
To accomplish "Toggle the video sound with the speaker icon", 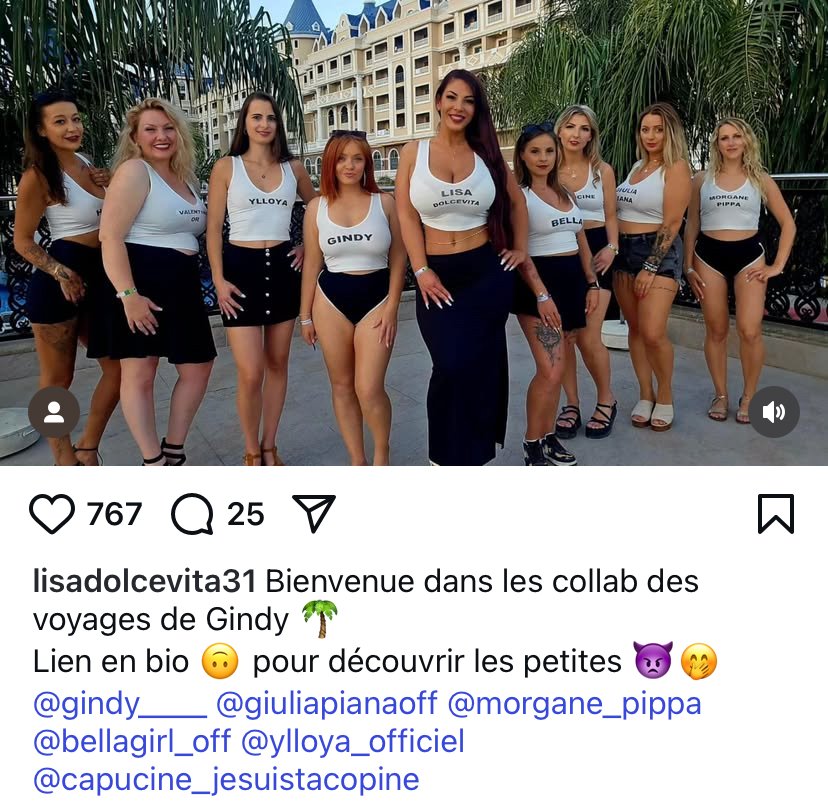I will point(774,411).
